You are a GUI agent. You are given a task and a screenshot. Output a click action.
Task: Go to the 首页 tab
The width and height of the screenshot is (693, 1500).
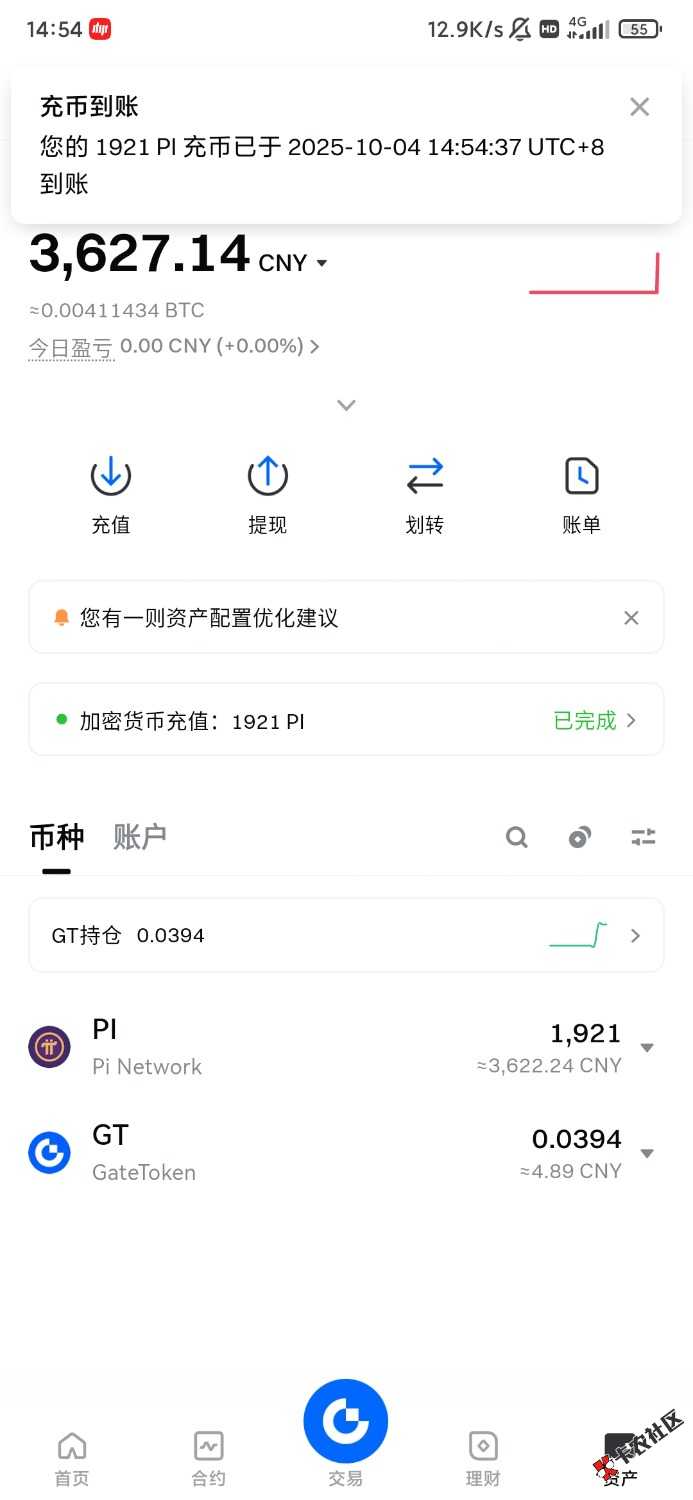72,1458
